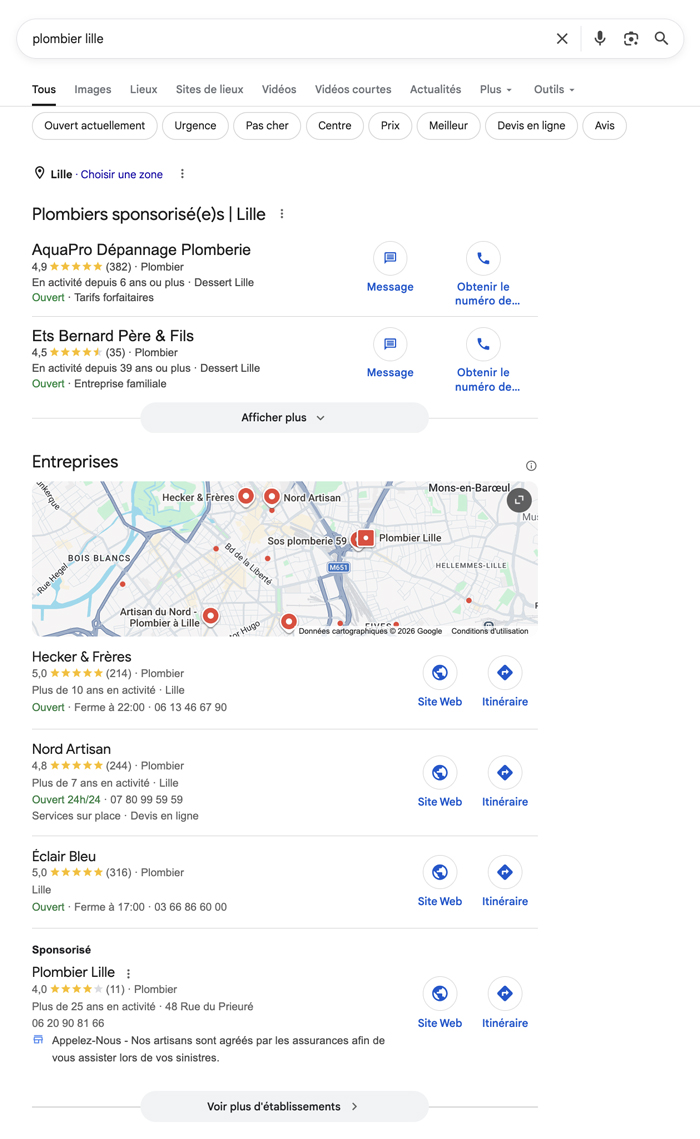Expand Afficher plus sponsored plumbers
Viewport: 700px width, 1139px height.
pyautogui.click(x=284, y=418)
